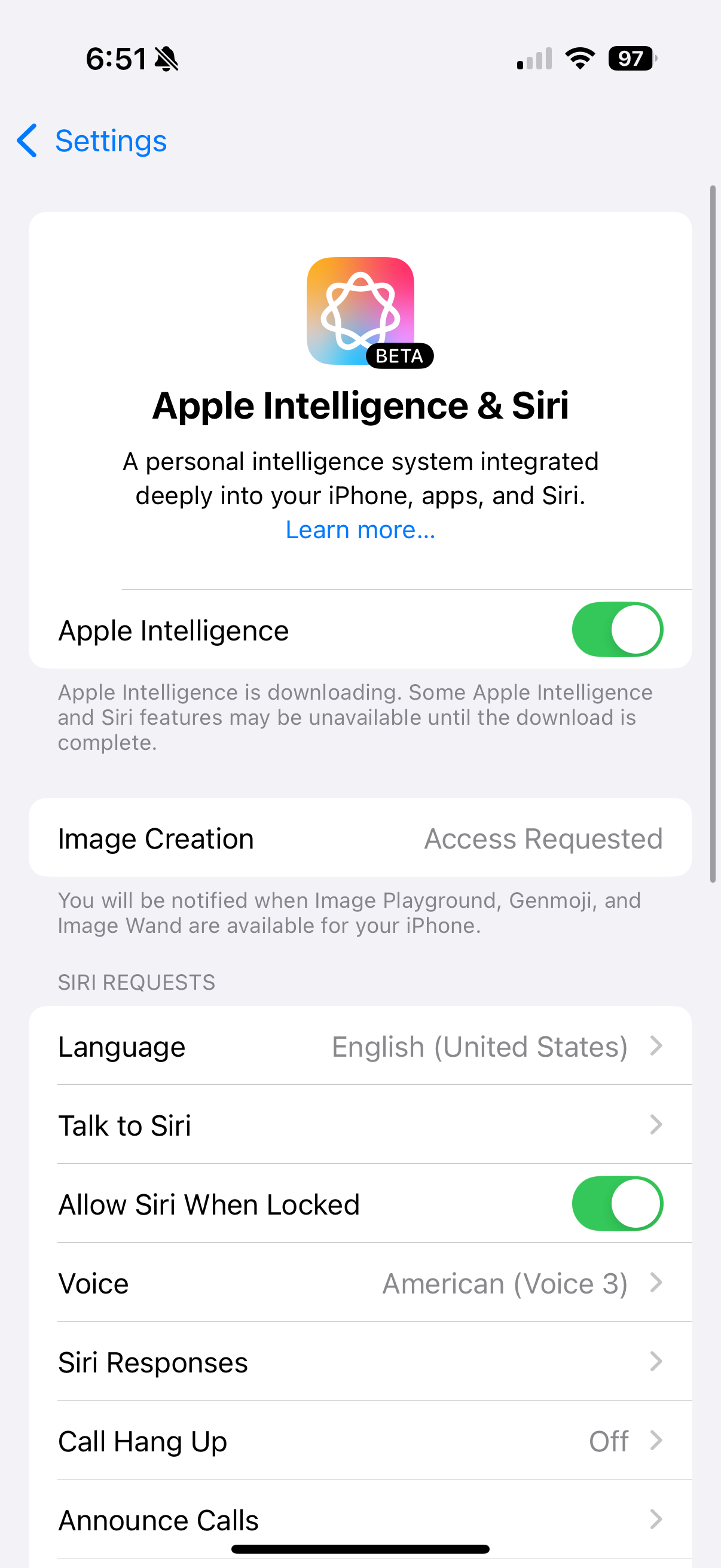
Task: Open the Learn more link
Action: (x=360, y=530)
